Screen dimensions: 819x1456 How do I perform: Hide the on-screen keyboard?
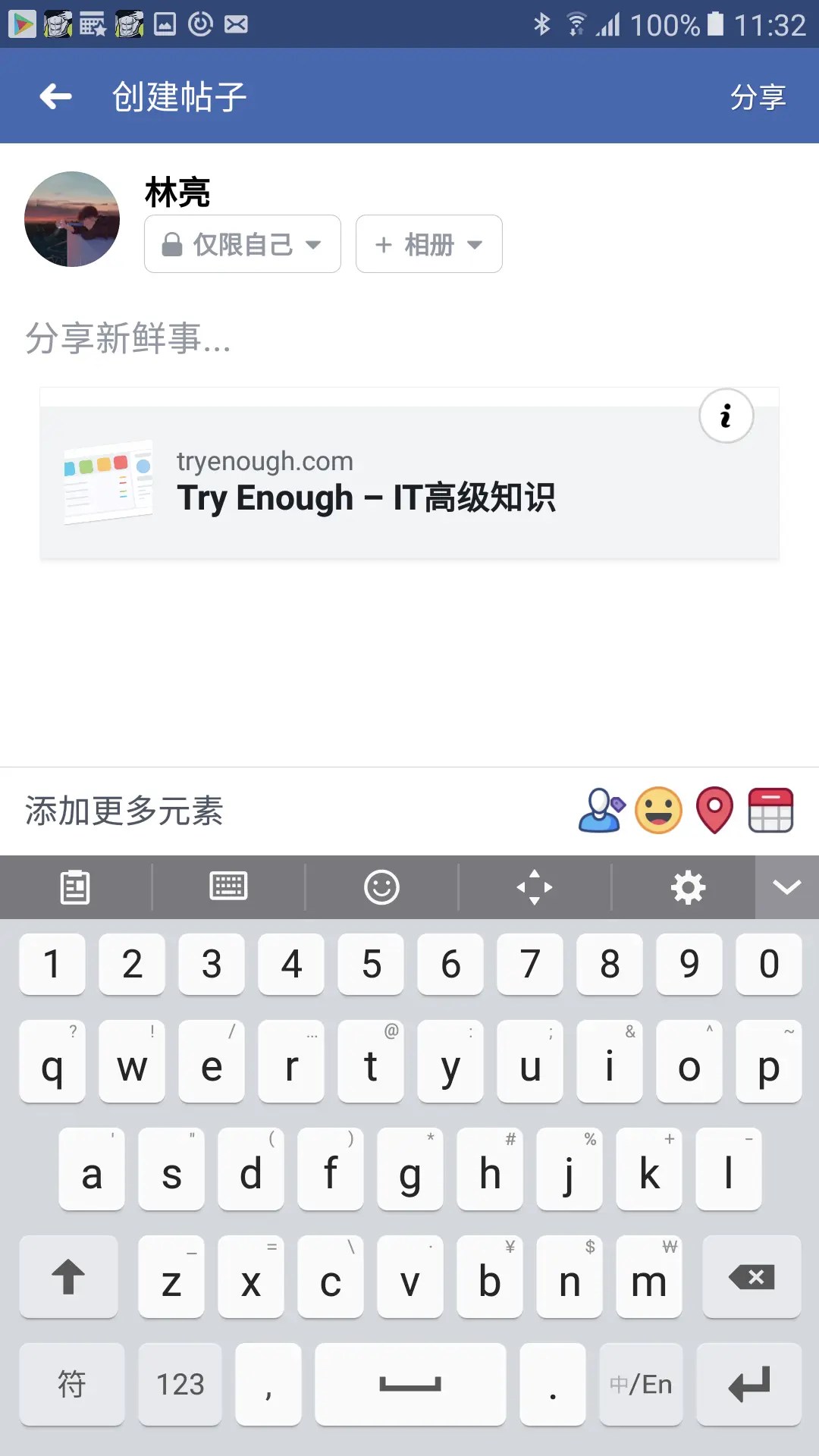point(786,887)
